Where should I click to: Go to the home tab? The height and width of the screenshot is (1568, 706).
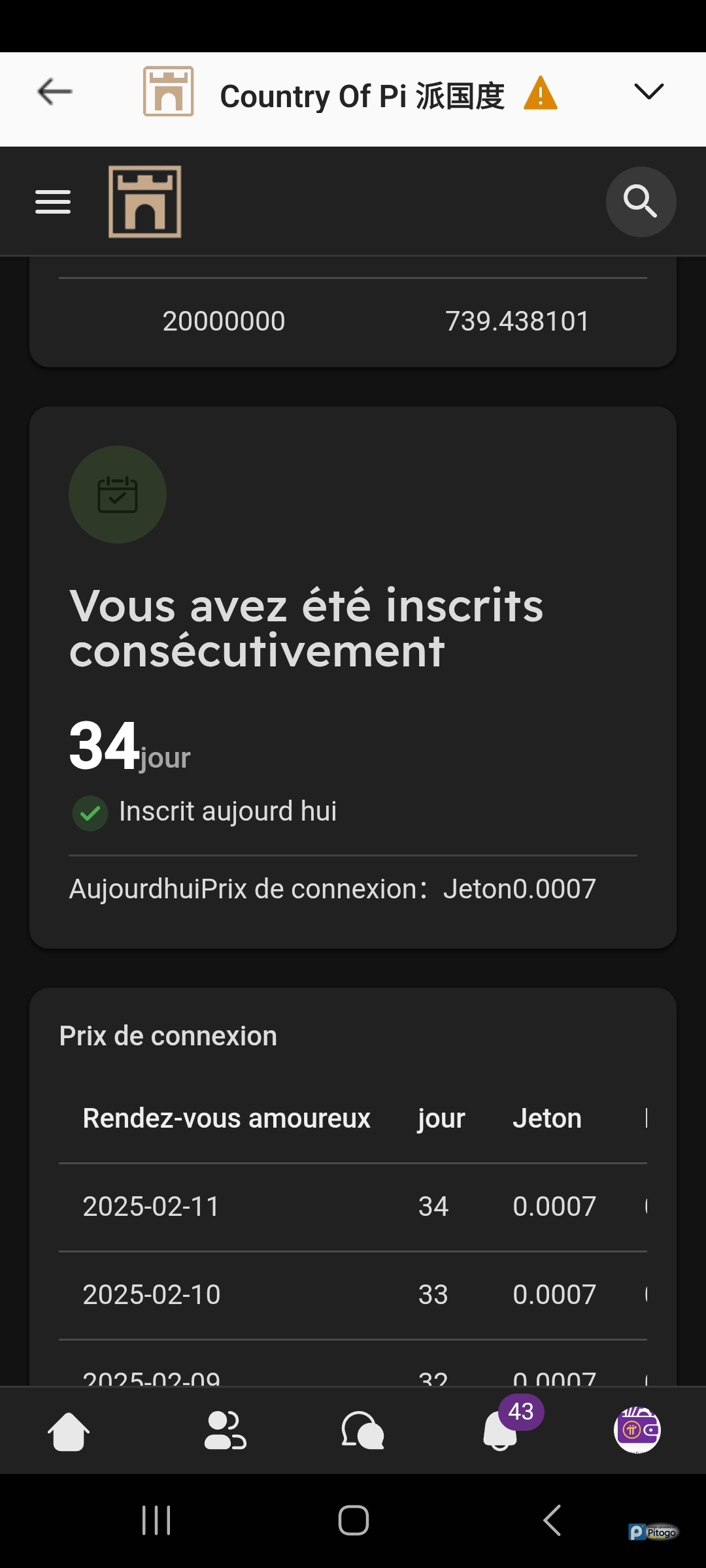tap(69, 1431)
